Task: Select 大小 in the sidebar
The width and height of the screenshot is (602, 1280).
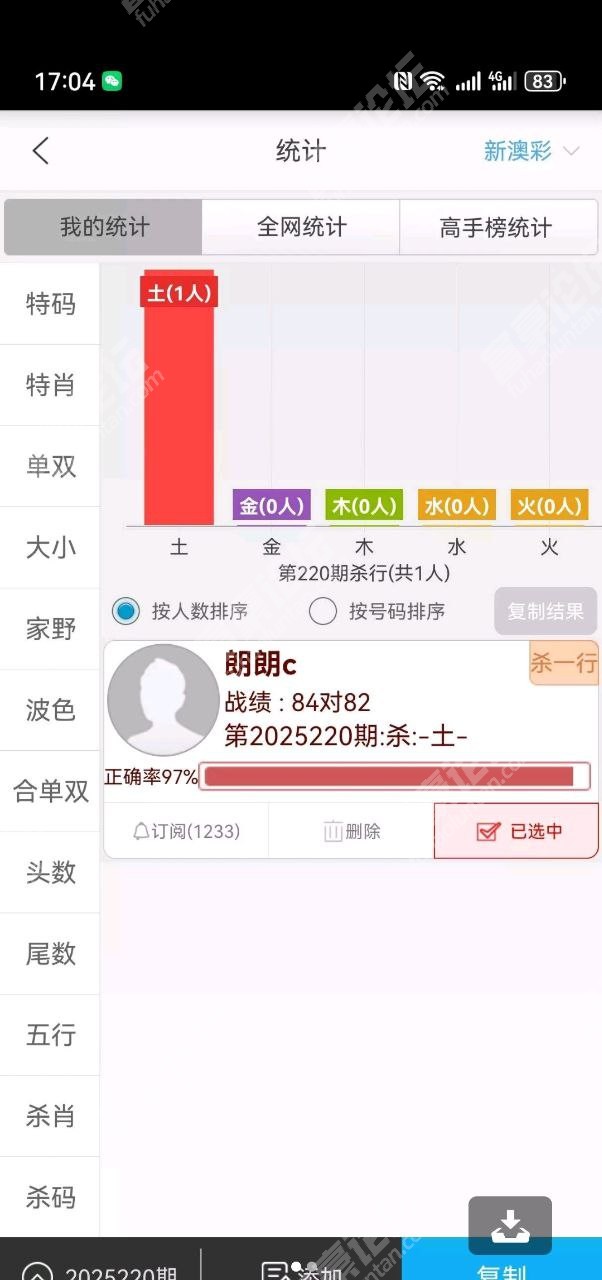Action: (50, 547)
